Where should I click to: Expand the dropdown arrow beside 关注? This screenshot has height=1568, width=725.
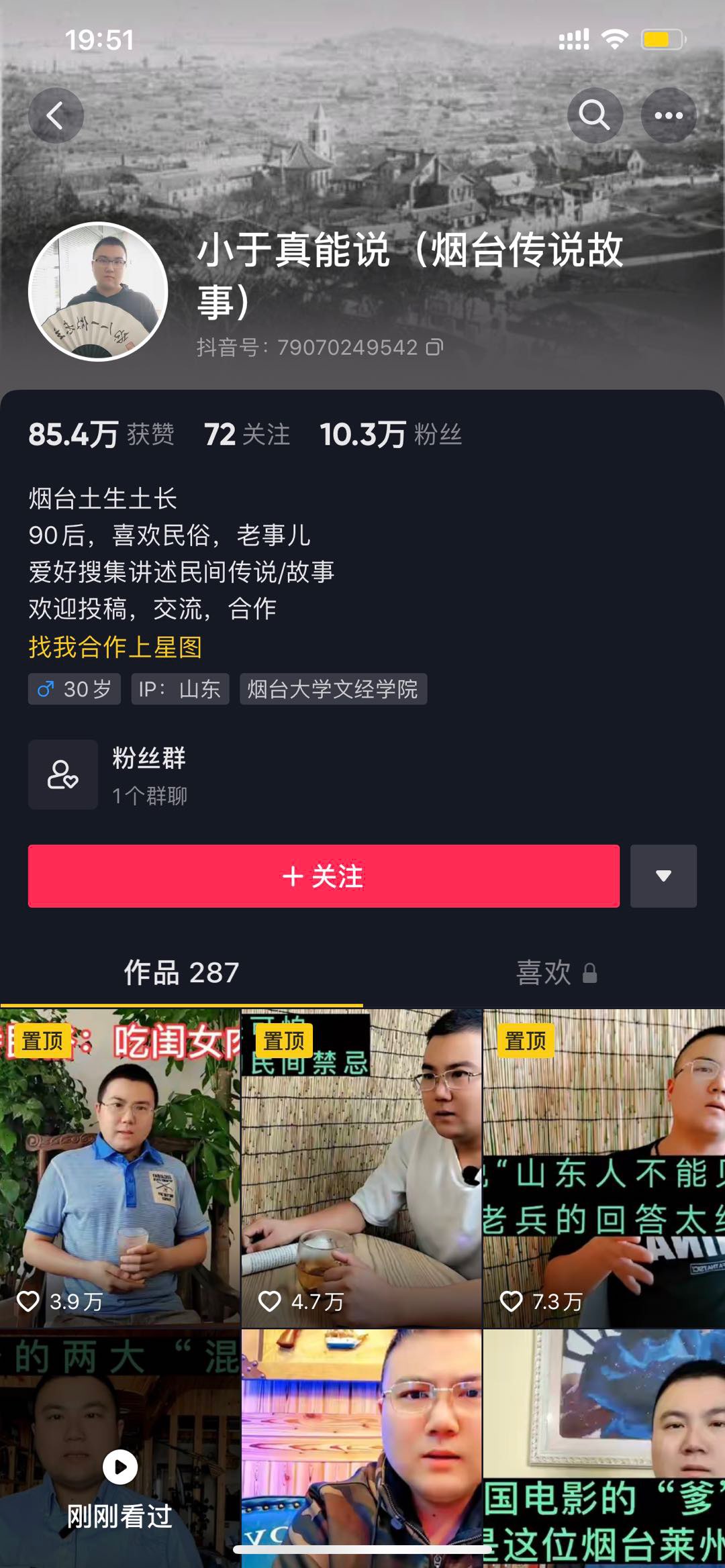[663, 876]
